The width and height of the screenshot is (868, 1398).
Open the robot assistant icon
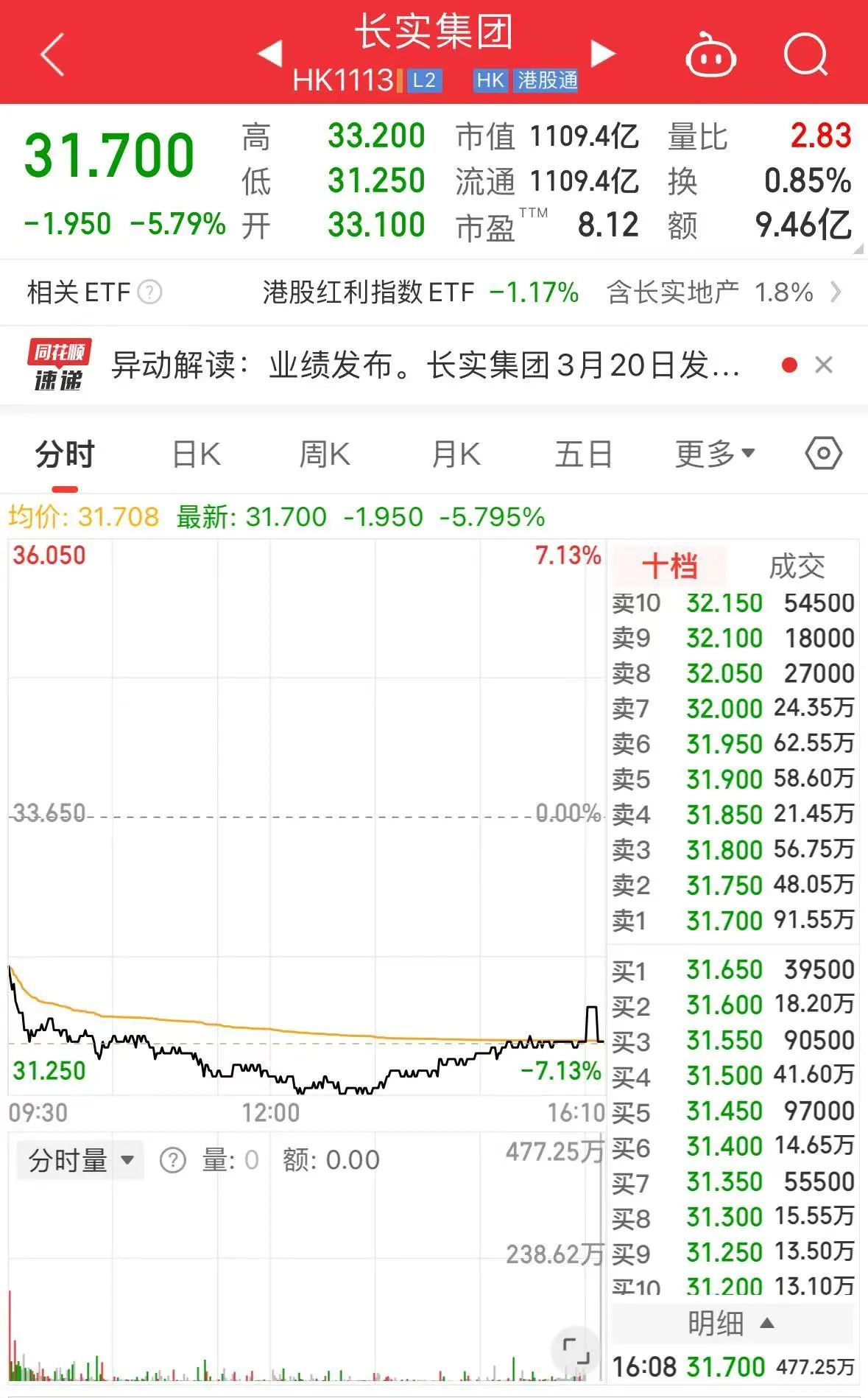(710, 55)
